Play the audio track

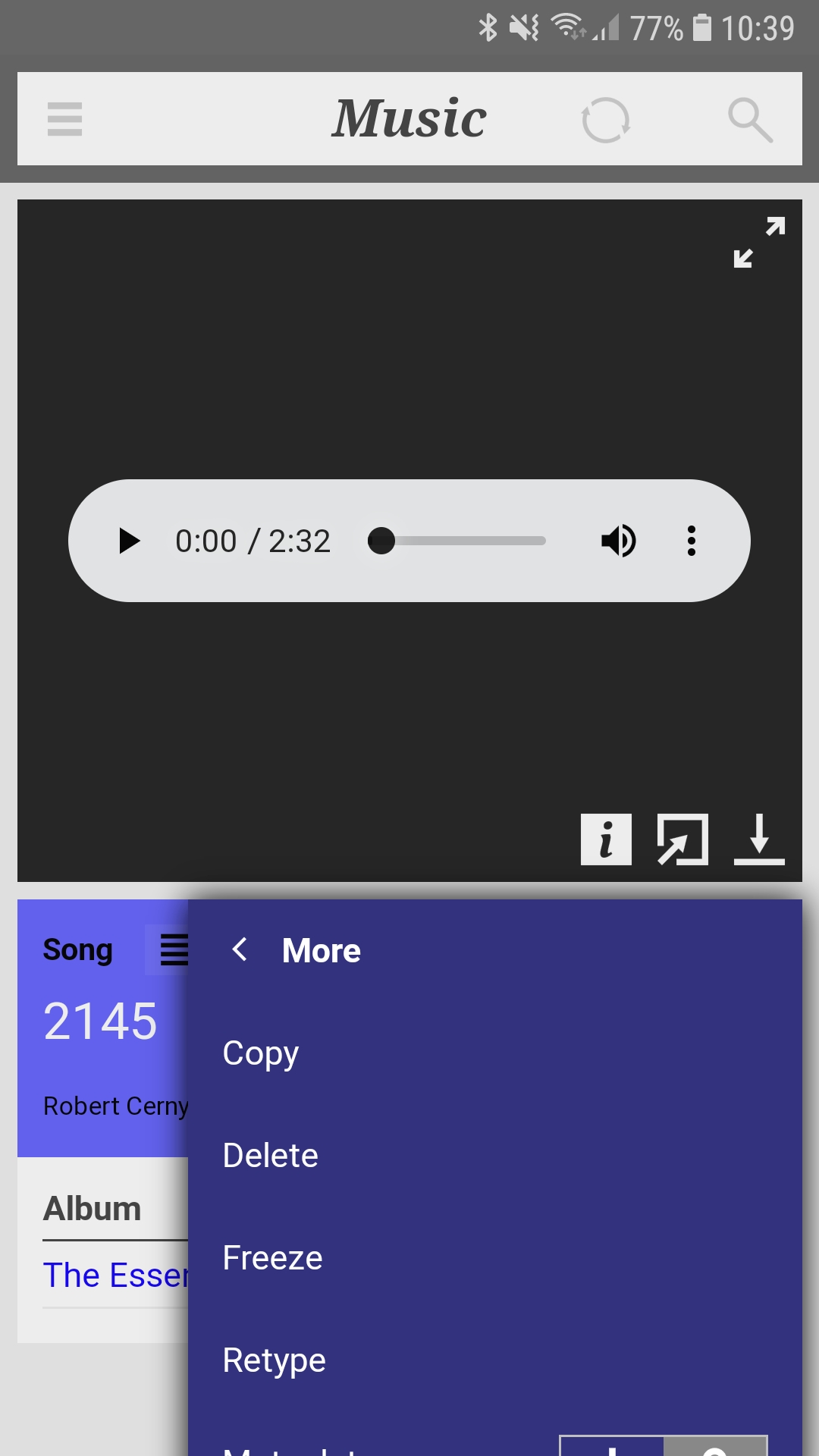[x=130, y=541]
